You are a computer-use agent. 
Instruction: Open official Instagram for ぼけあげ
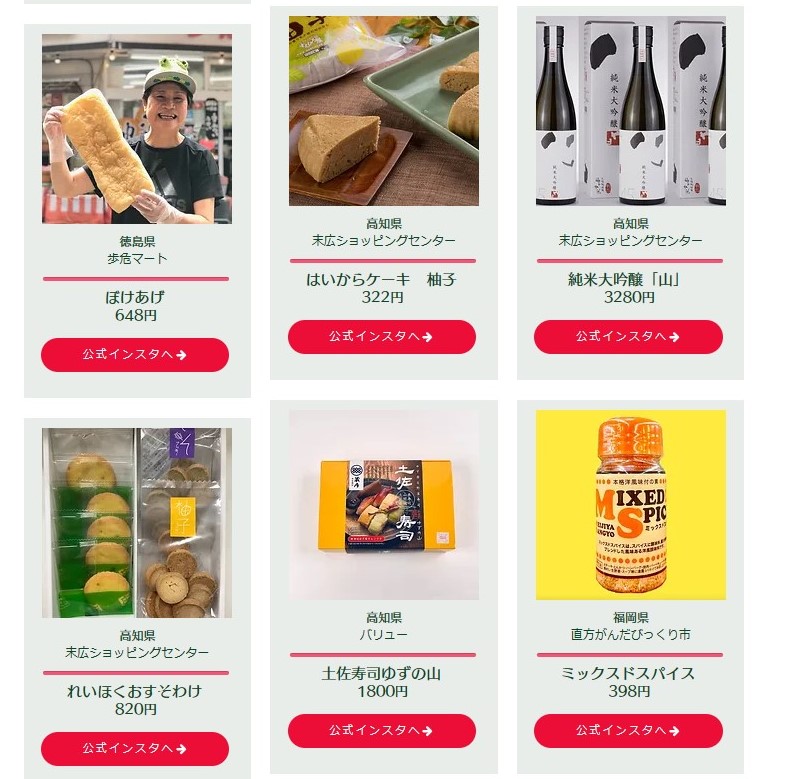(135, 354)
